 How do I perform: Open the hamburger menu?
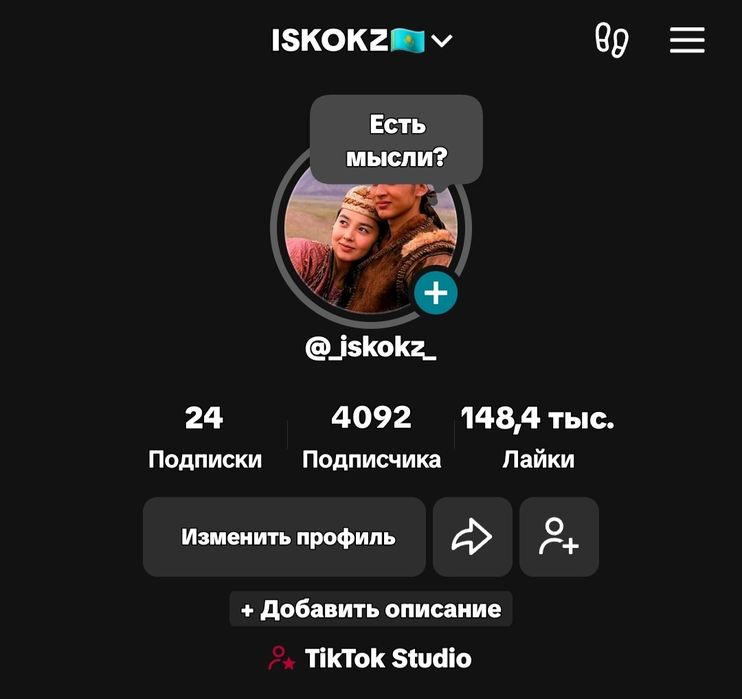[x=687, y=41]
